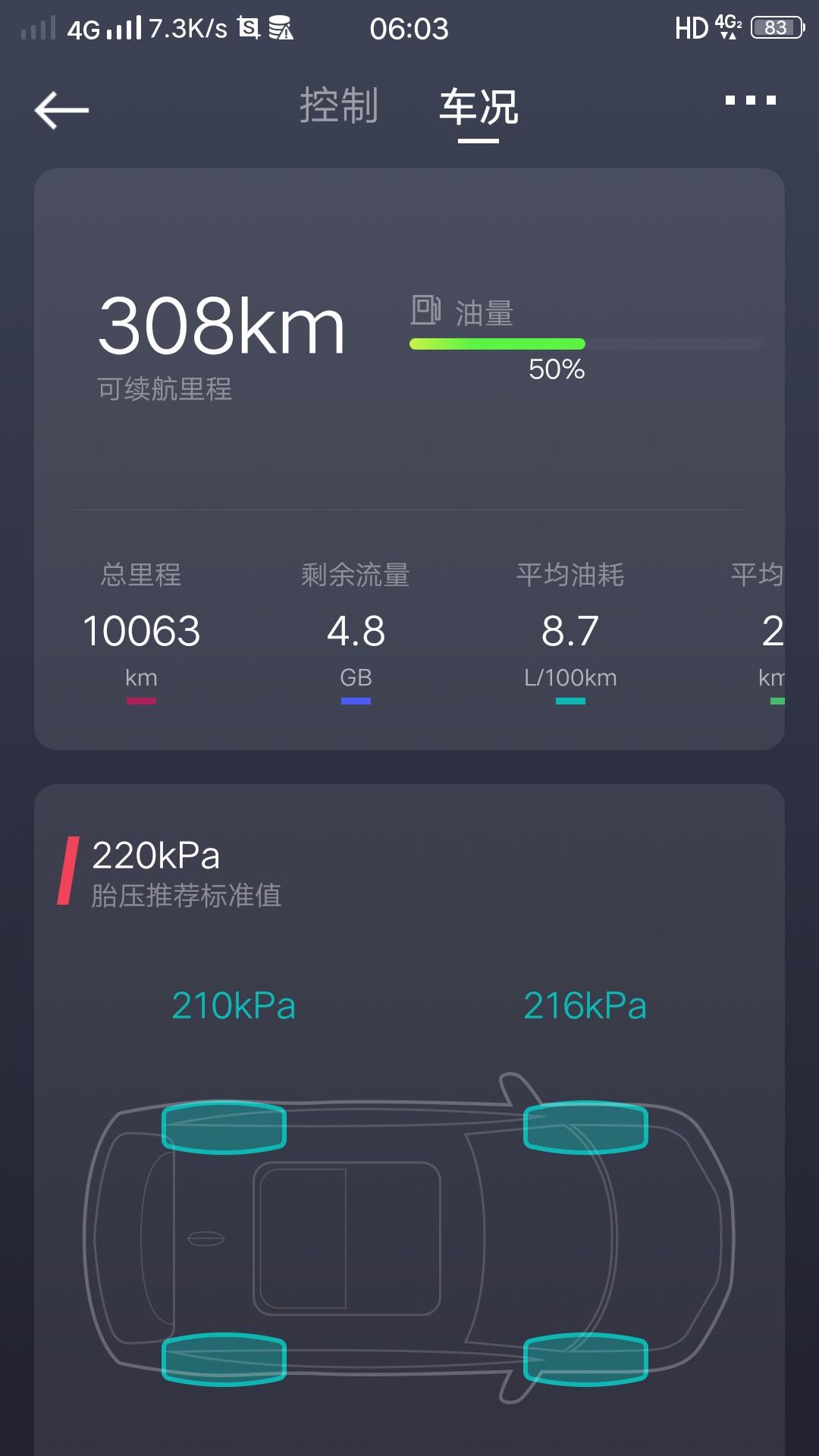This screenshot has height=1456, width=819.
Task: Go back using the arrow icon
Action: [61, 110]
